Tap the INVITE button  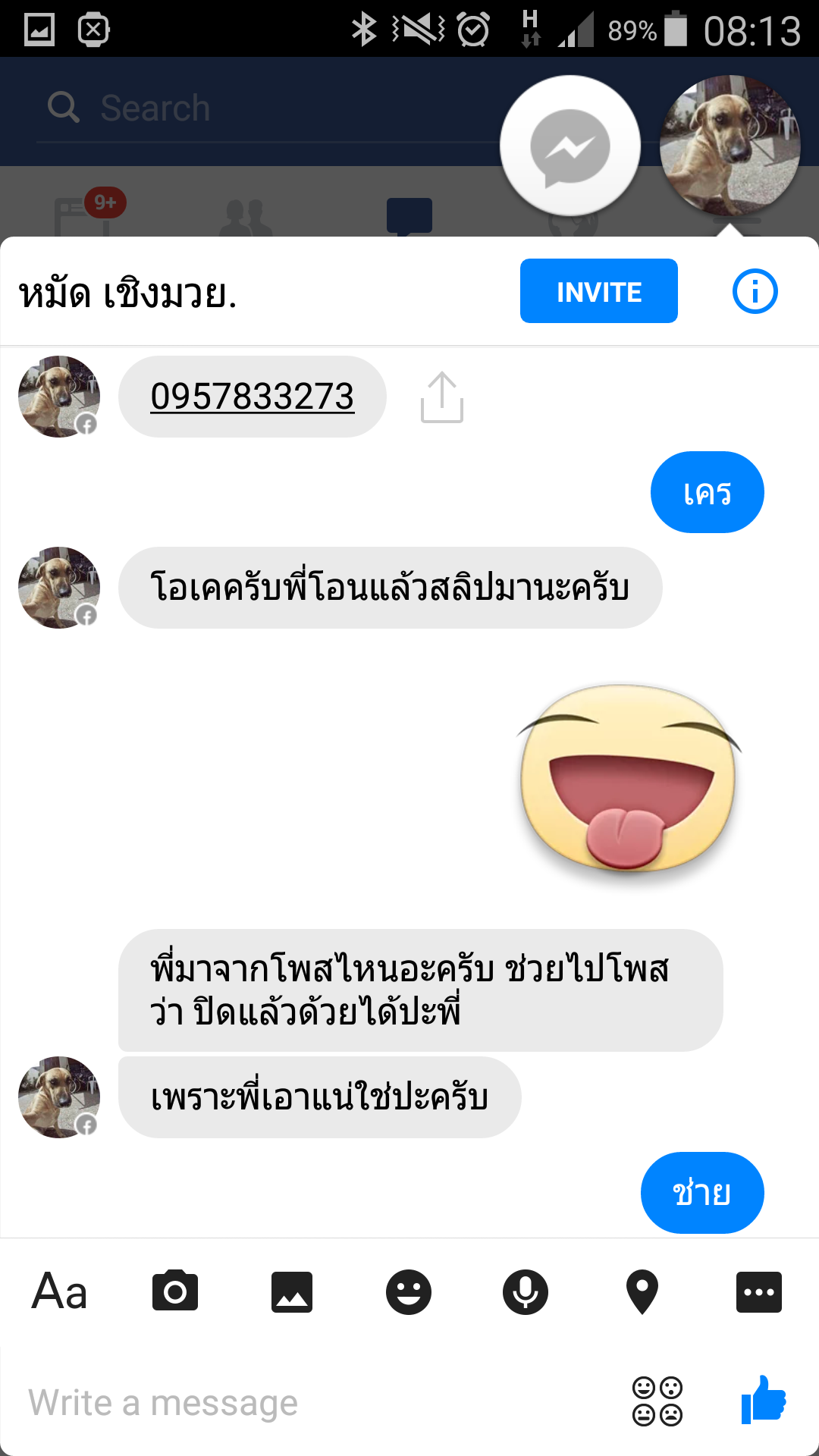click(x=598, y=291)
